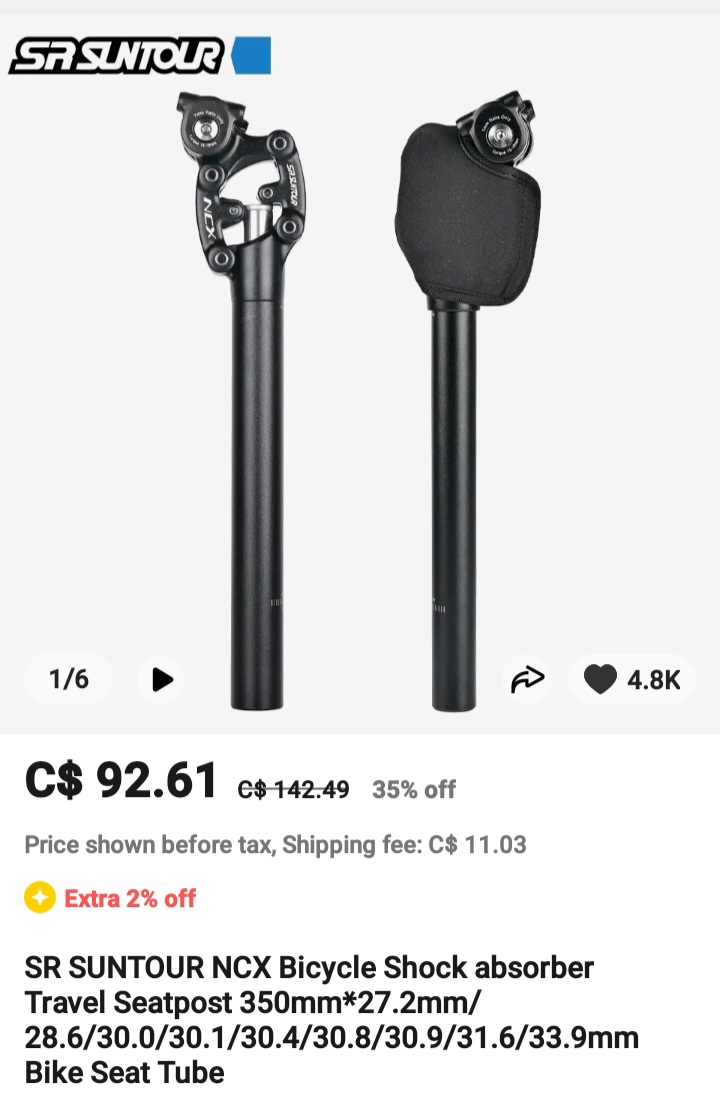
Task: Tap the play button in the image gallery
Action: pos(161,679)
